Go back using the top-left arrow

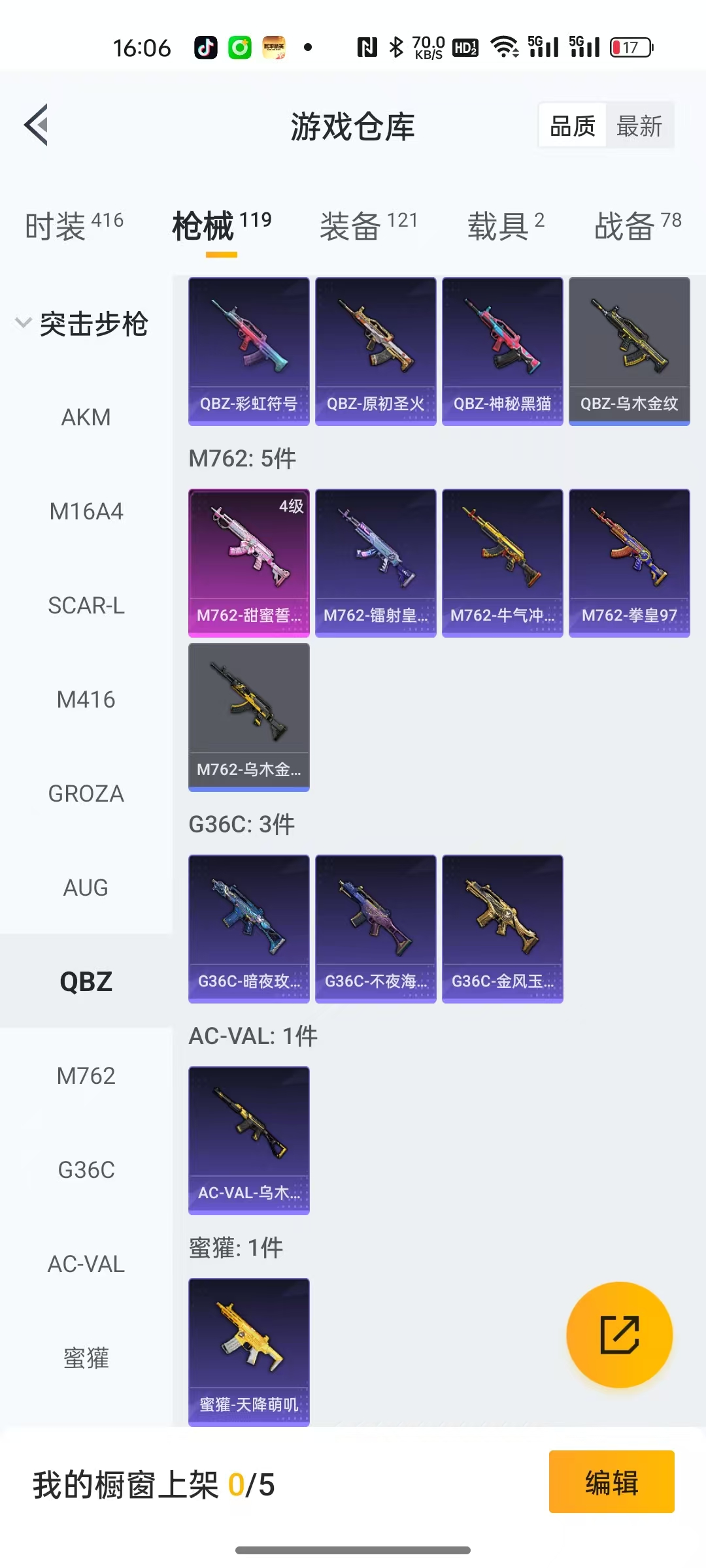pos(37,125)
